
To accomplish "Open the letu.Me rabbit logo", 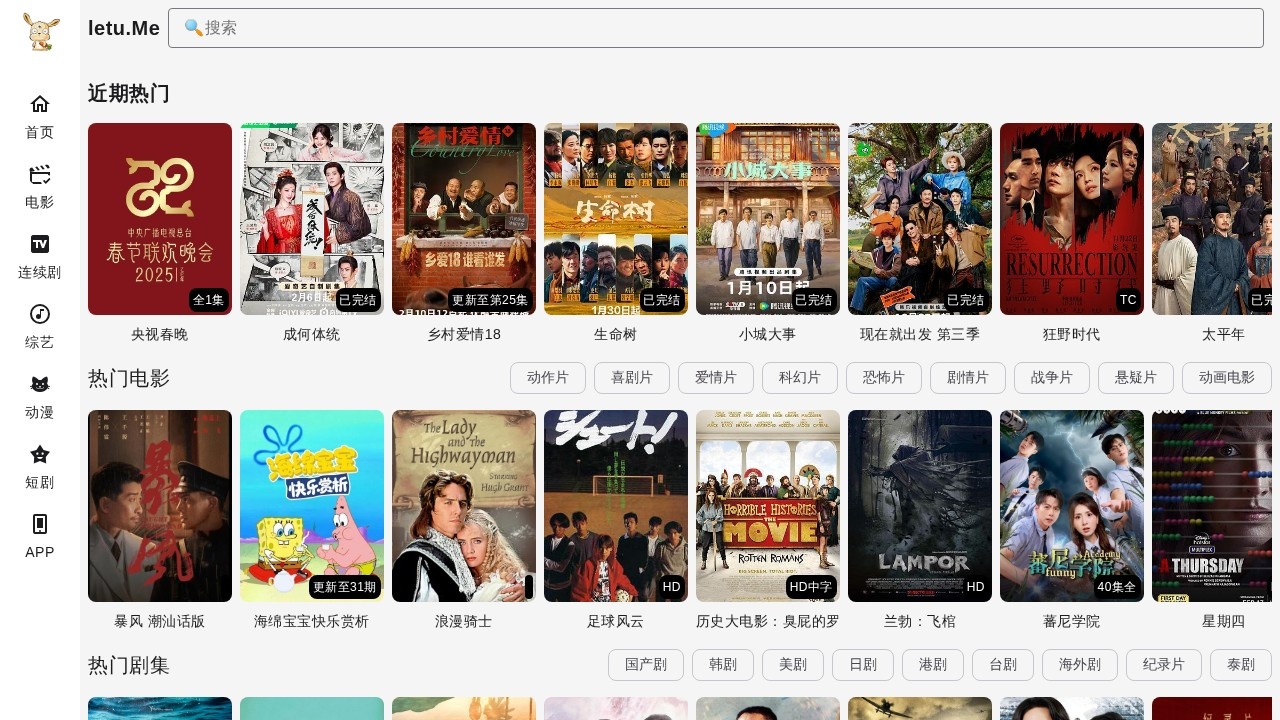I will click(x=41, y=32).
